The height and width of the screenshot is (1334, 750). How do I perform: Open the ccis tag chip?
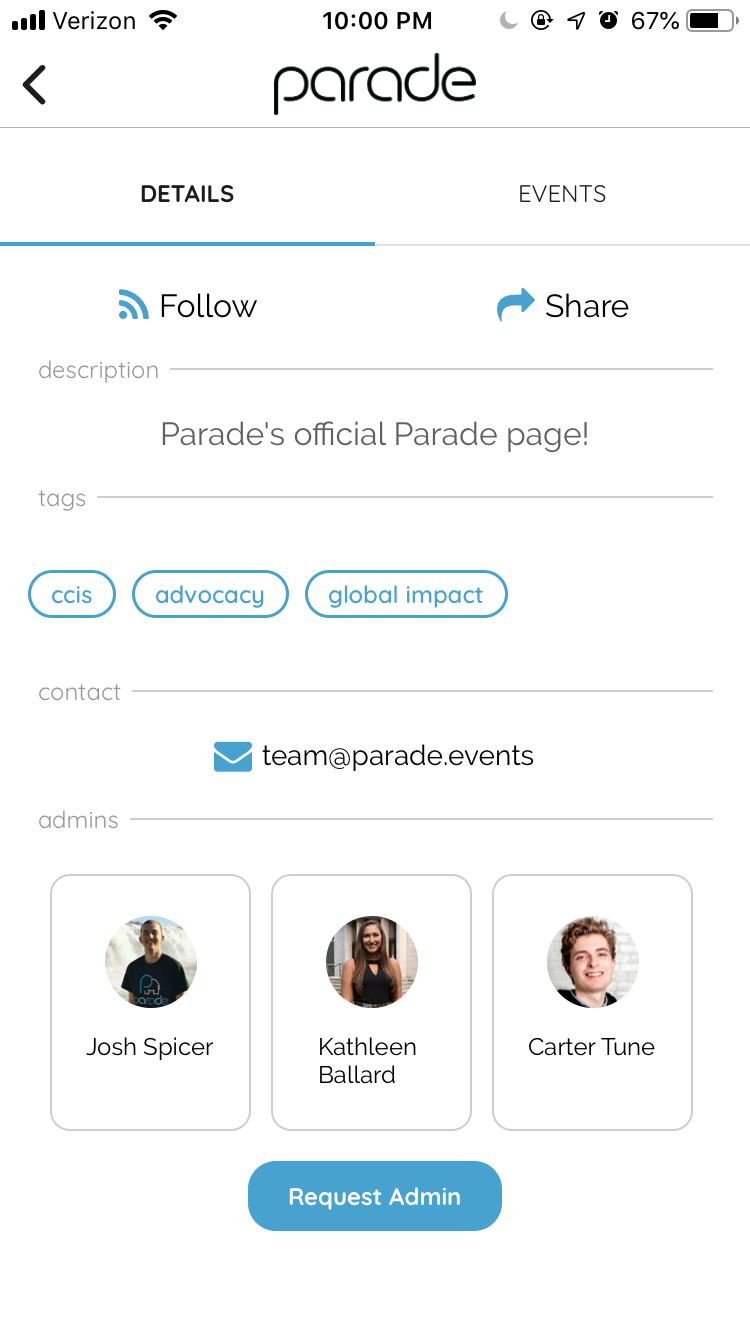coord(72,595)
